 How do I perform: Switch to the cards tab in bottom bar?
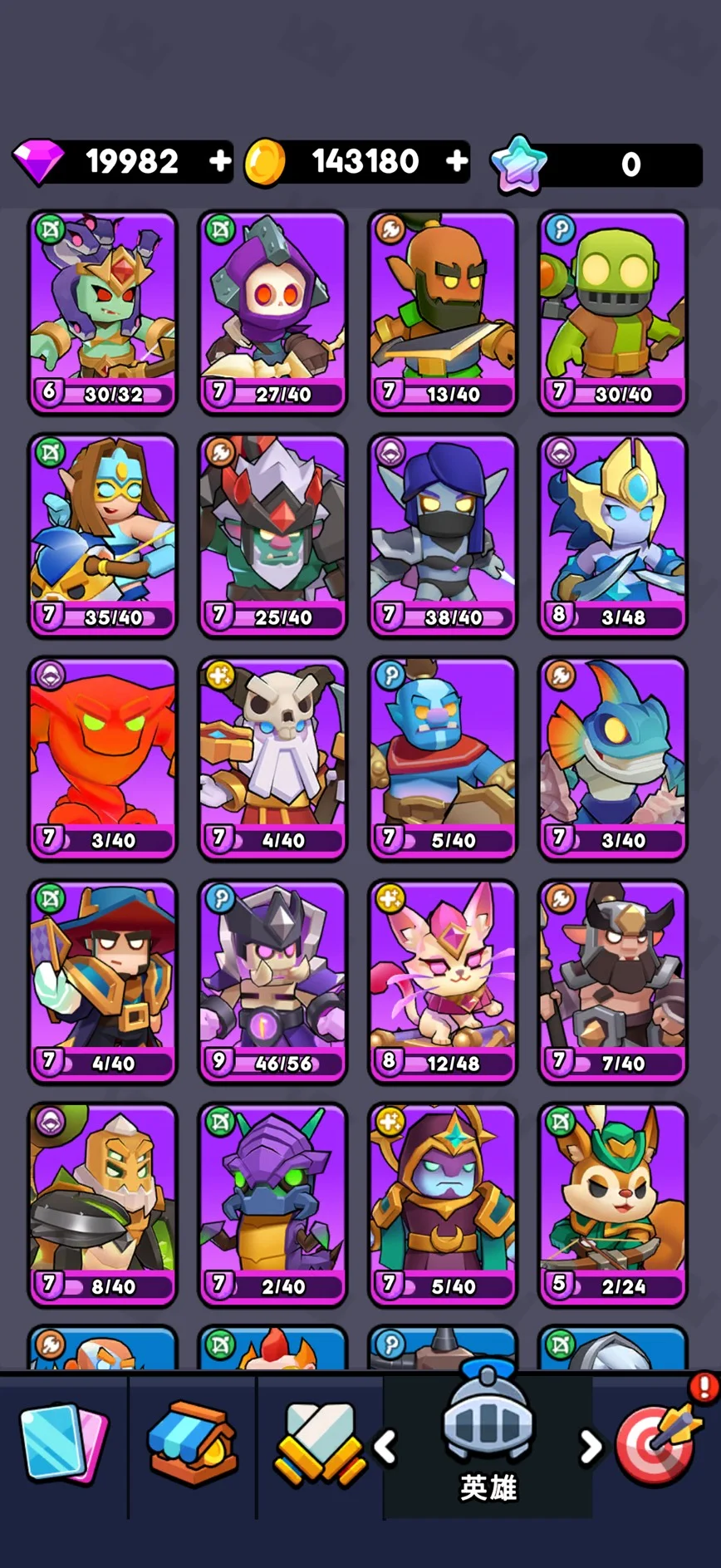click(x=63, y=1446)
